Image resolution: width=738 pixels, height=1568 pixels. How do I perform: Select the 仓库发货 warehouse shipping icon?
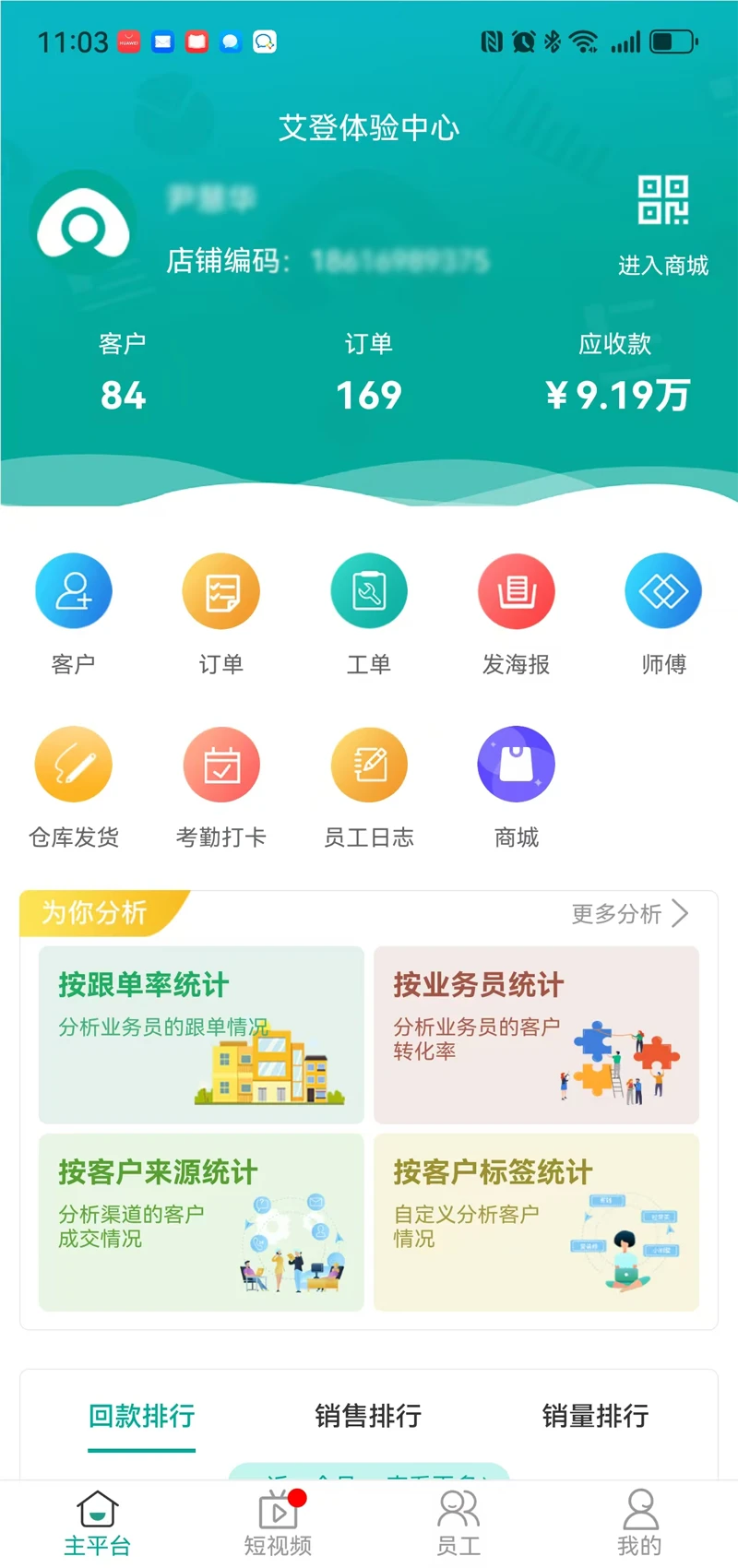74,764
